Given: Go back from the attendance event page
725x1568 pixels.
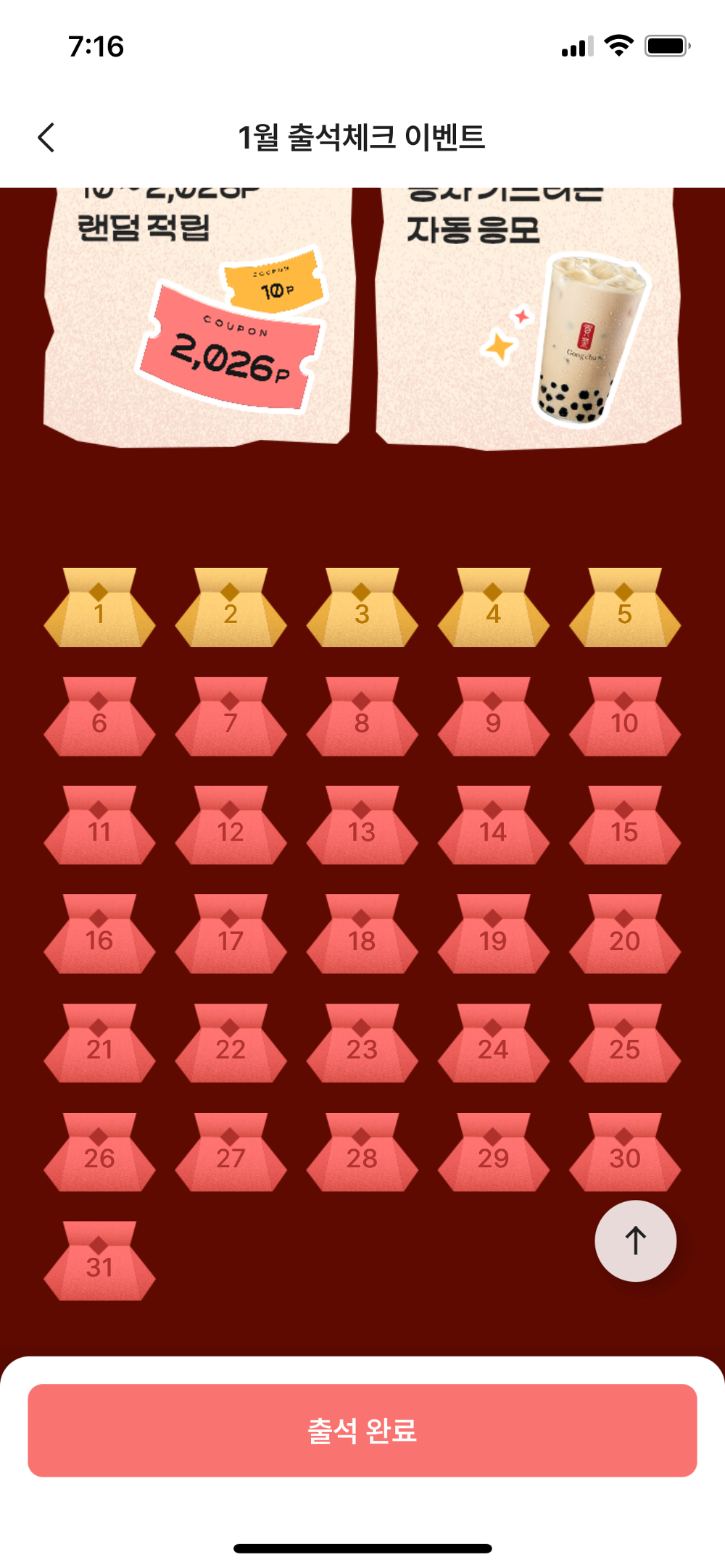Looking at the screenshot, I should pyautogui.click(x=46, y=138).
